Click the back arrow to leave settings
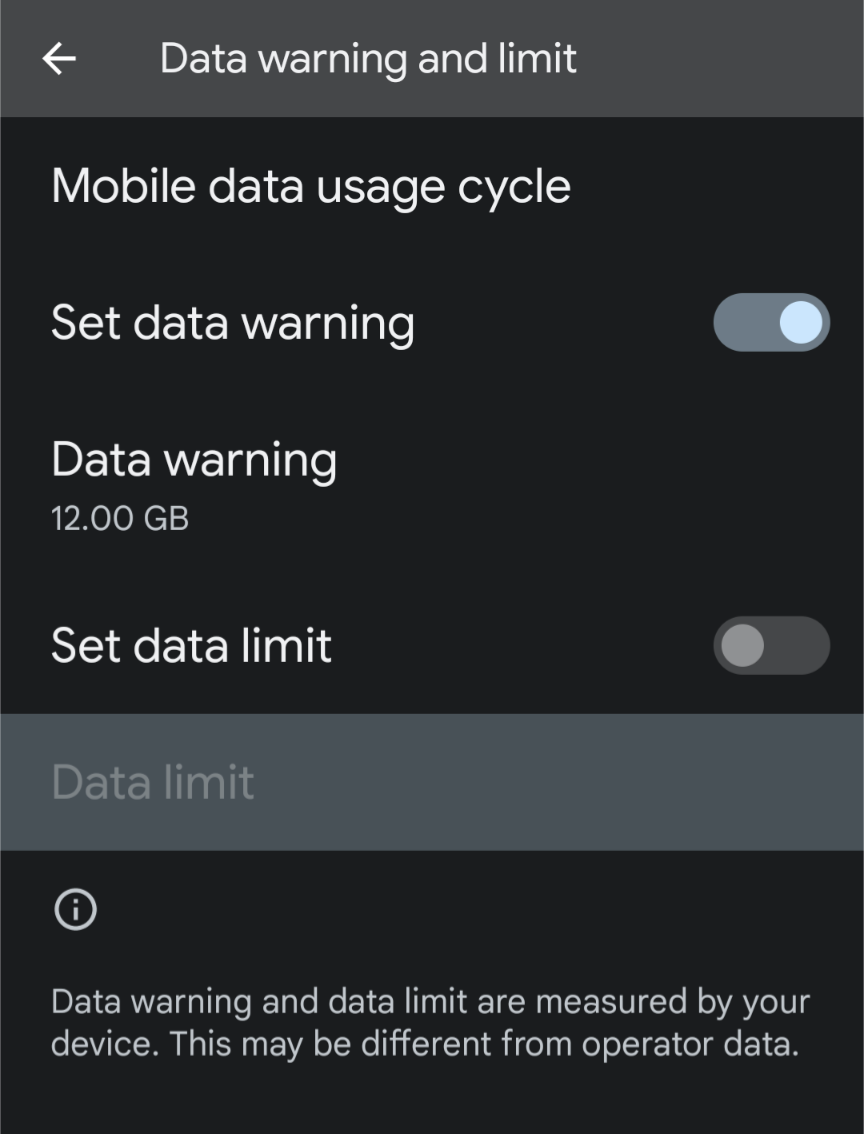 point(57,57)
